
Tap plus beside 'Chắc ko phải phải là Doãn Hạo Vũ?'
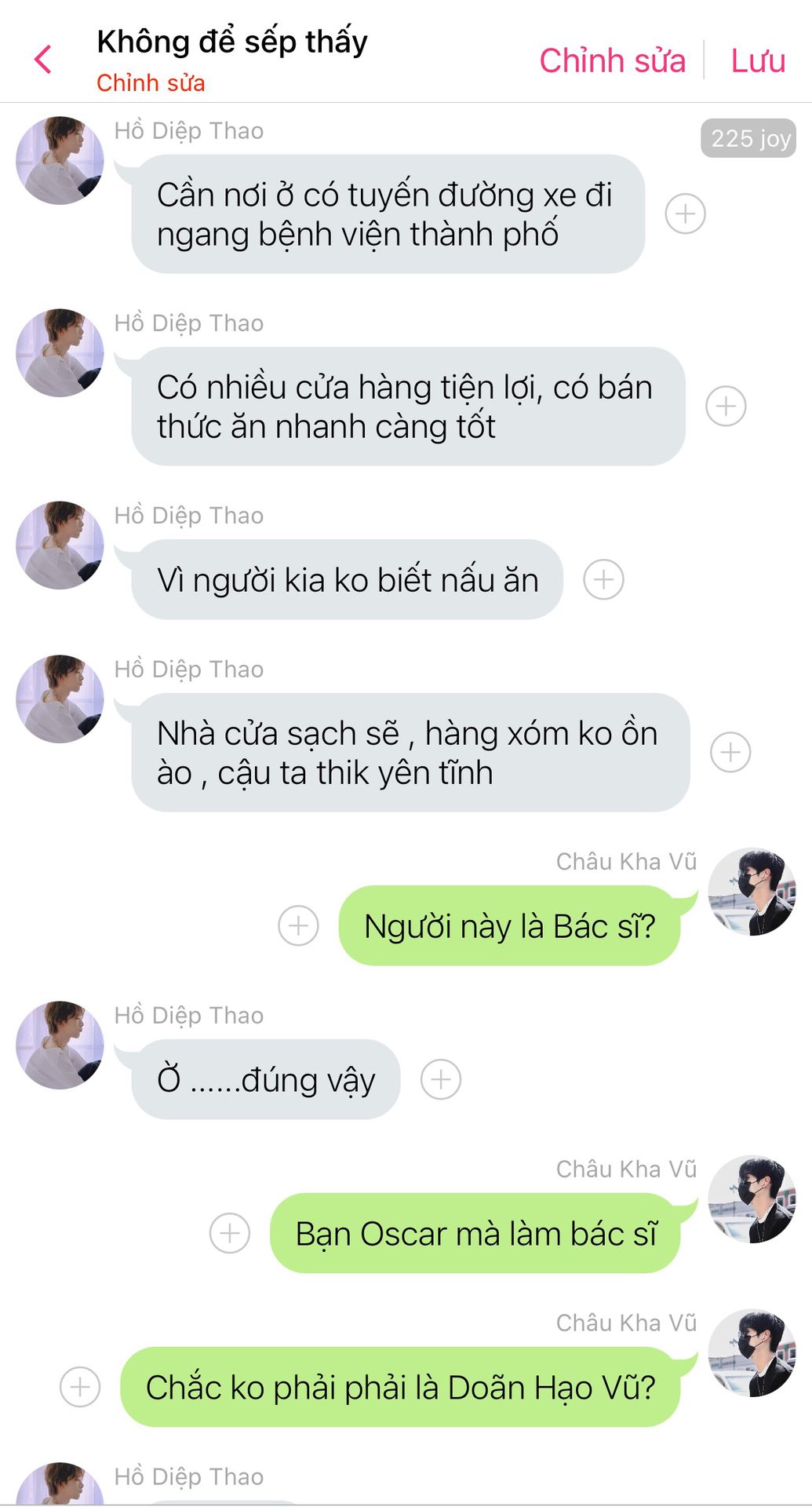80,1387
